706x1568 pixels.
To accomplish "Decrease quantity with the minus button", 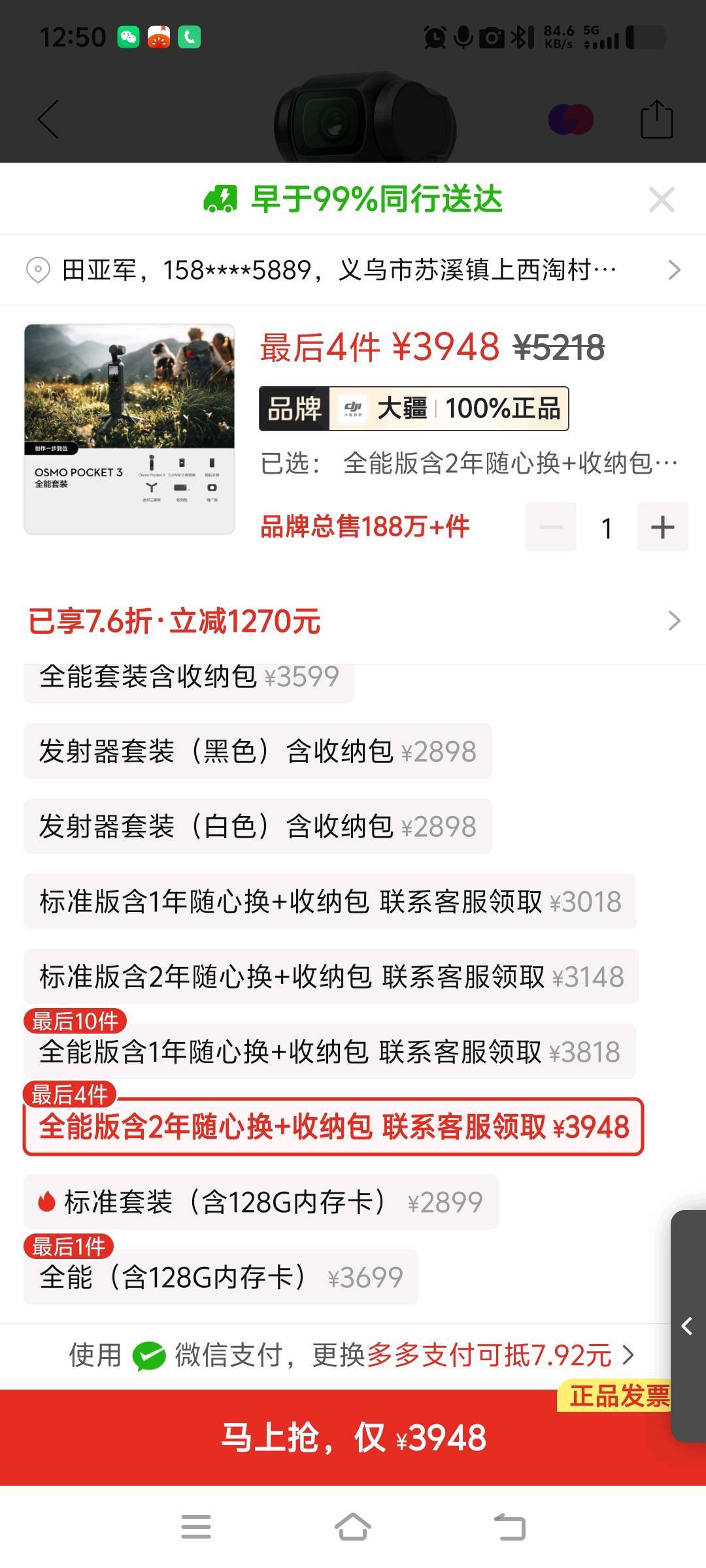I will [x=551, y=527].
